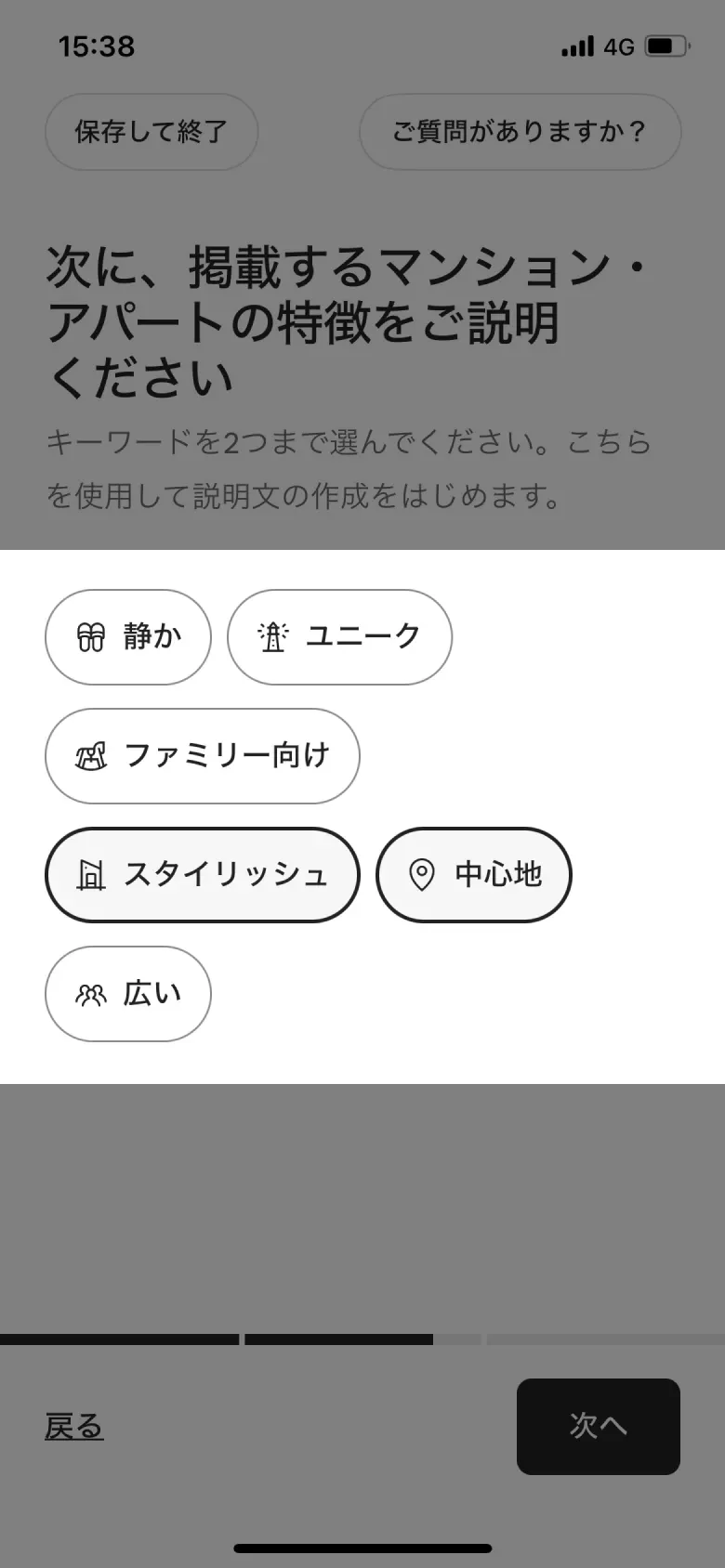Image resolution: width=725 pixels, height=1568 pixels.
Task: Click the group icon on 広い chip
Action: [89, 993]
